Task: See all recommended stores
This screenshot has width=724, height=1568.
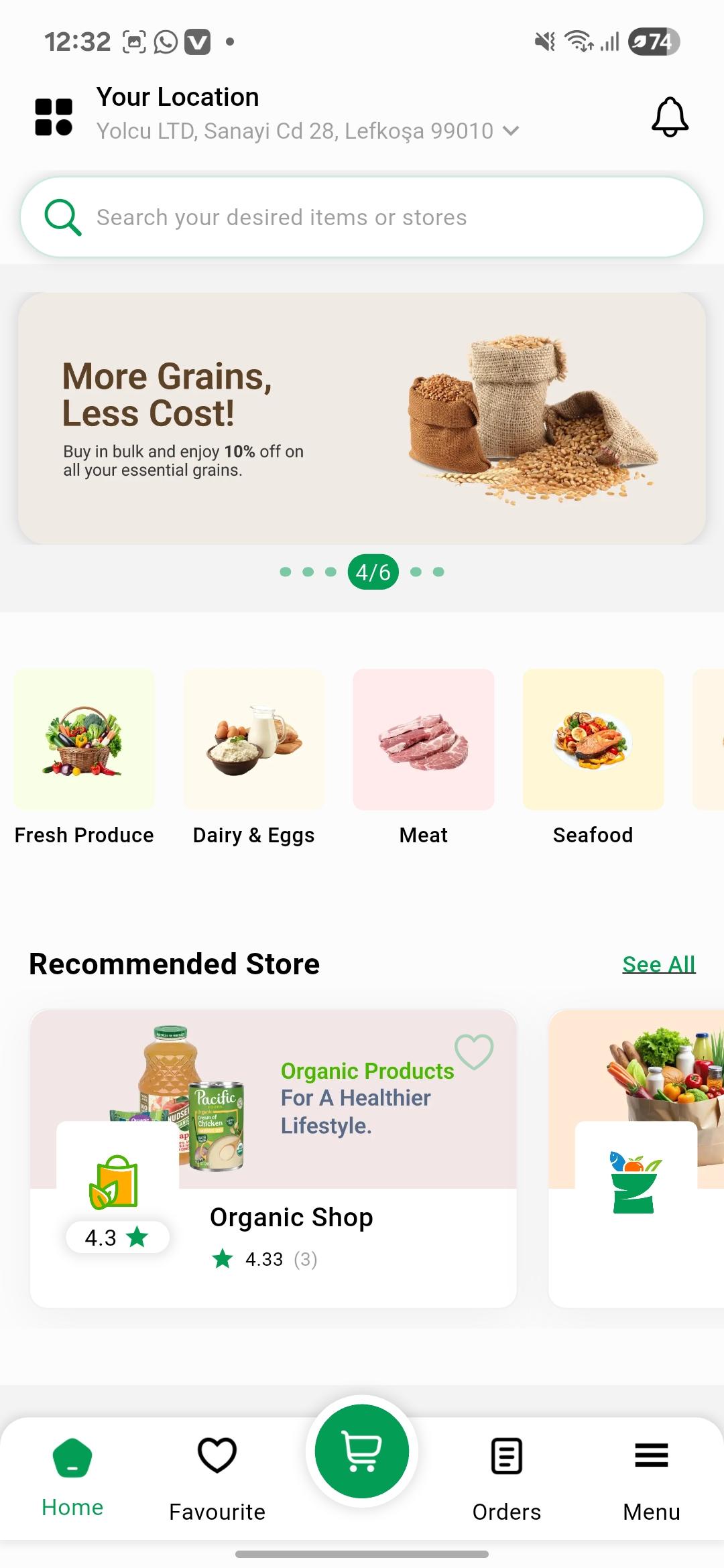Action: [658, 964]
